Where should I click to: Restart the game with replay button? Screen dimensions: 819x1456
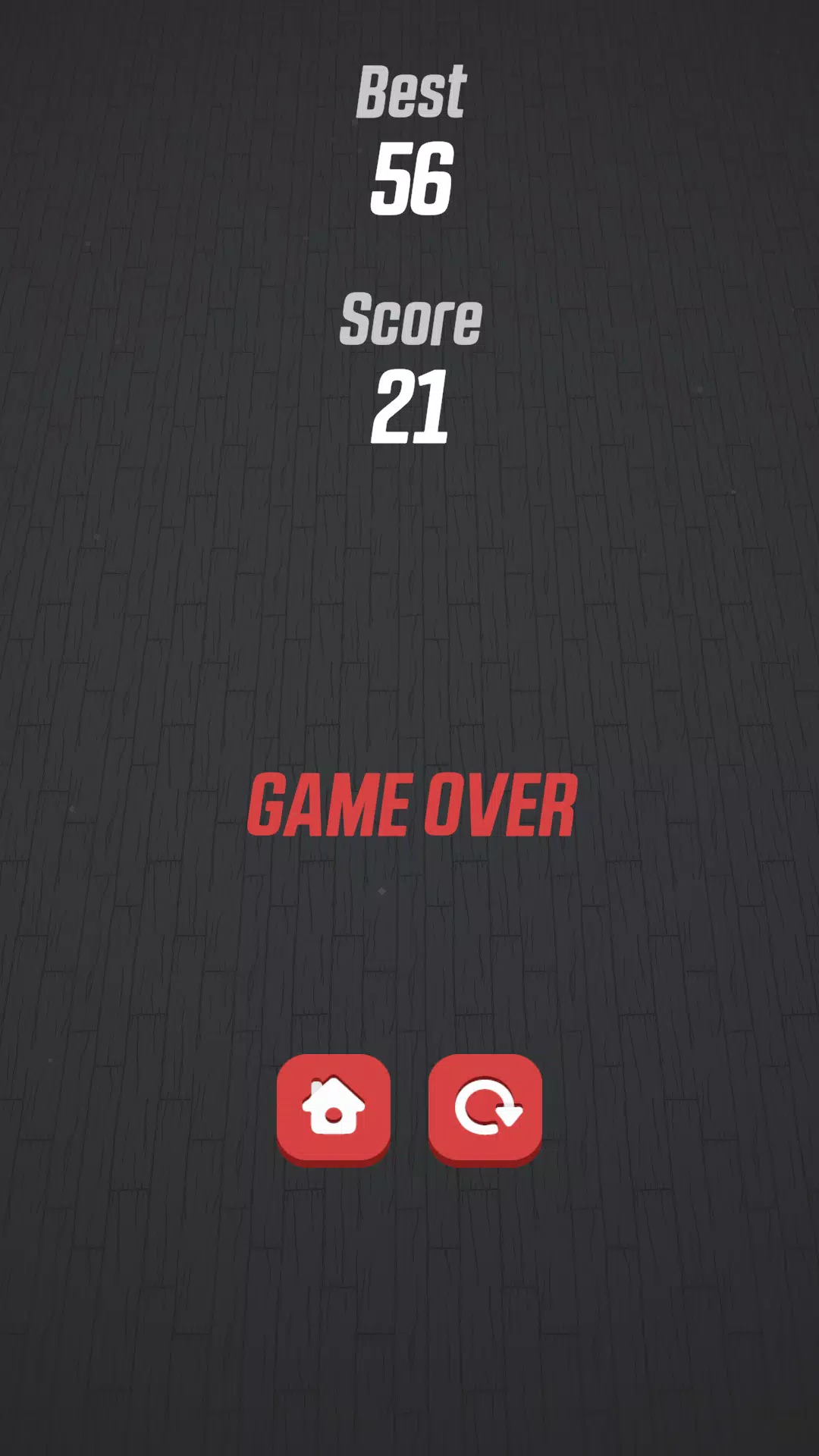(x=485, y=1108)
